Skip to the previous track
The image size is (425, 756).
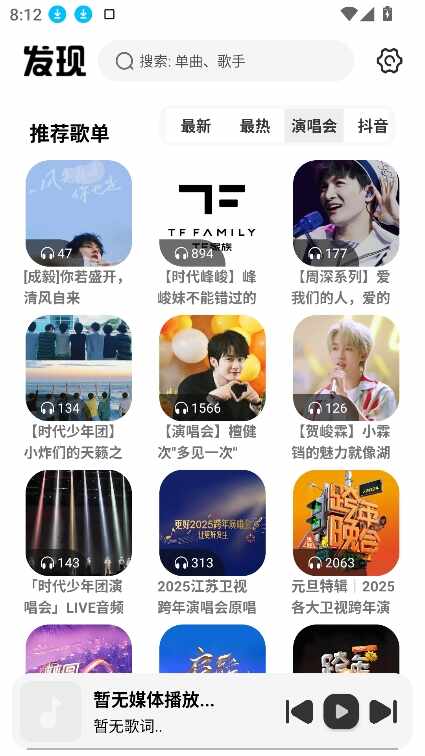(299, 712)
